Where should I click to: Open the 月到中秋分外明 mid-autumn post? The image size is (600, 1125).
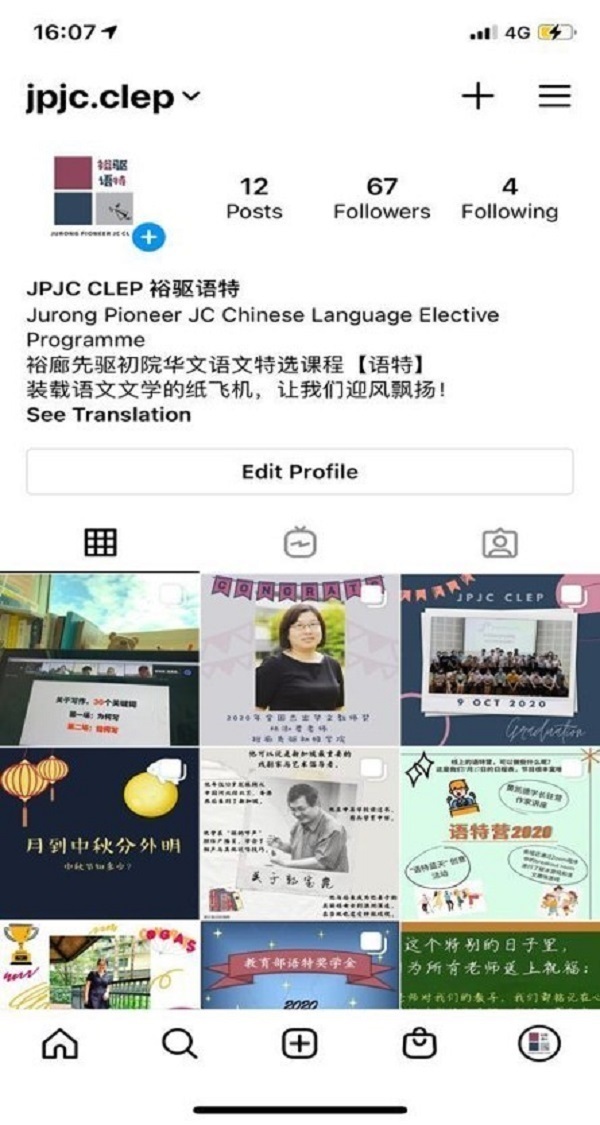[100, 833]
